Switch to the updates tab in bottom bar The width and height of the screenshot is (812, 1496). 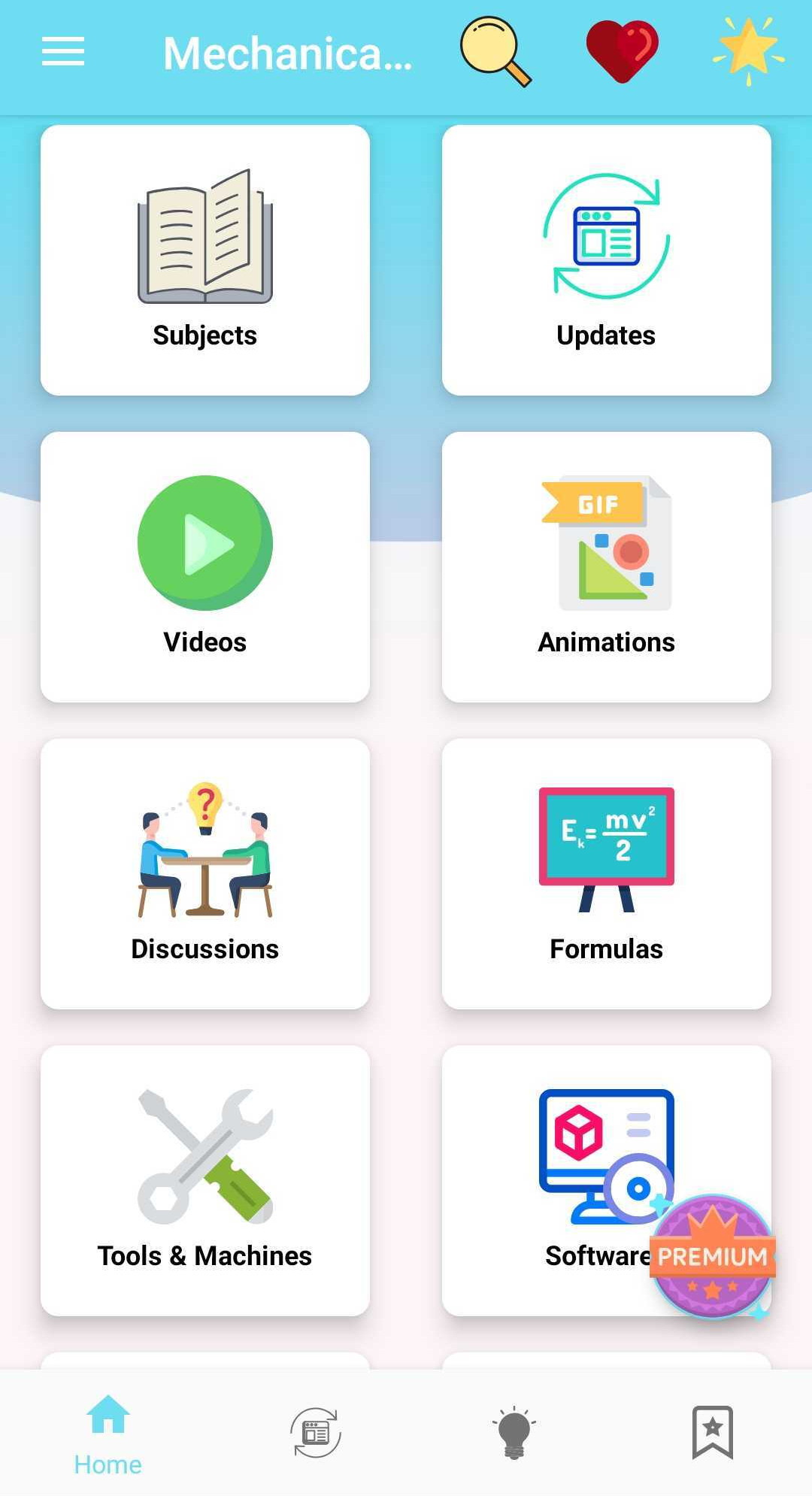(x=316, y=1433)
